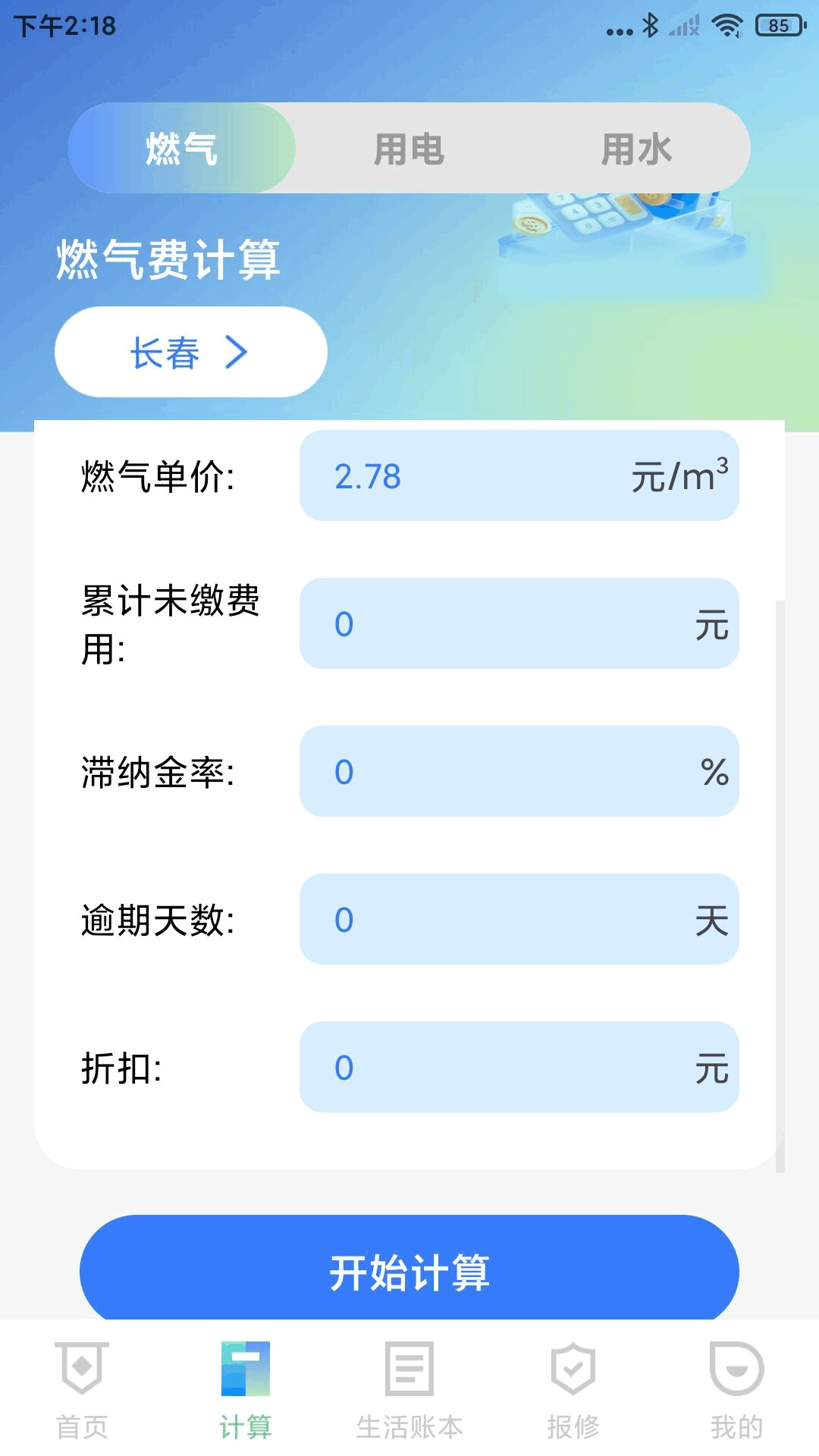Go to the 首页 tab
This screenshot has width=819, height=1456.
(82, 1389)
